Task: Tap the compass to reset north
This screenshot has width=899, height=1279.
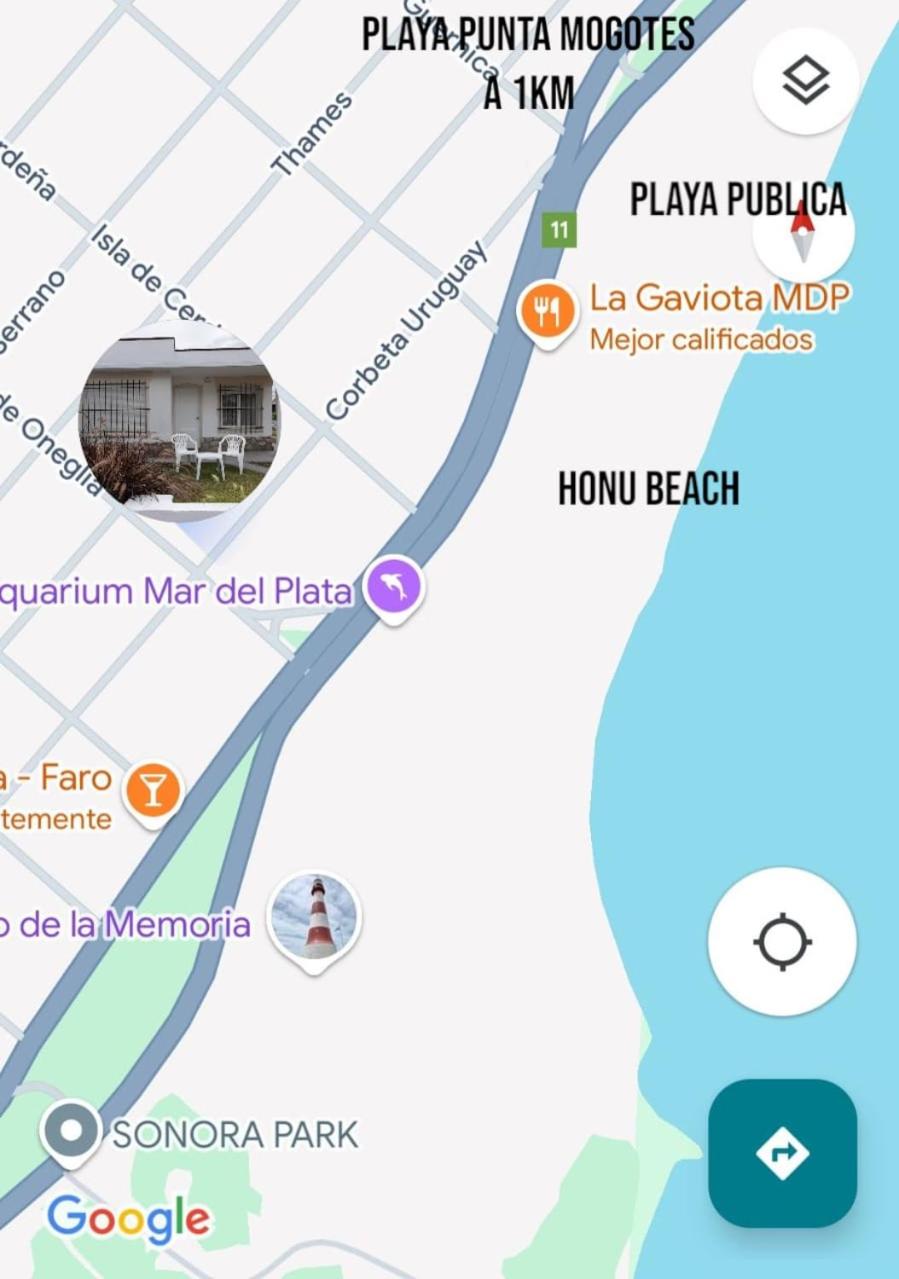Action: pos(803,234)
